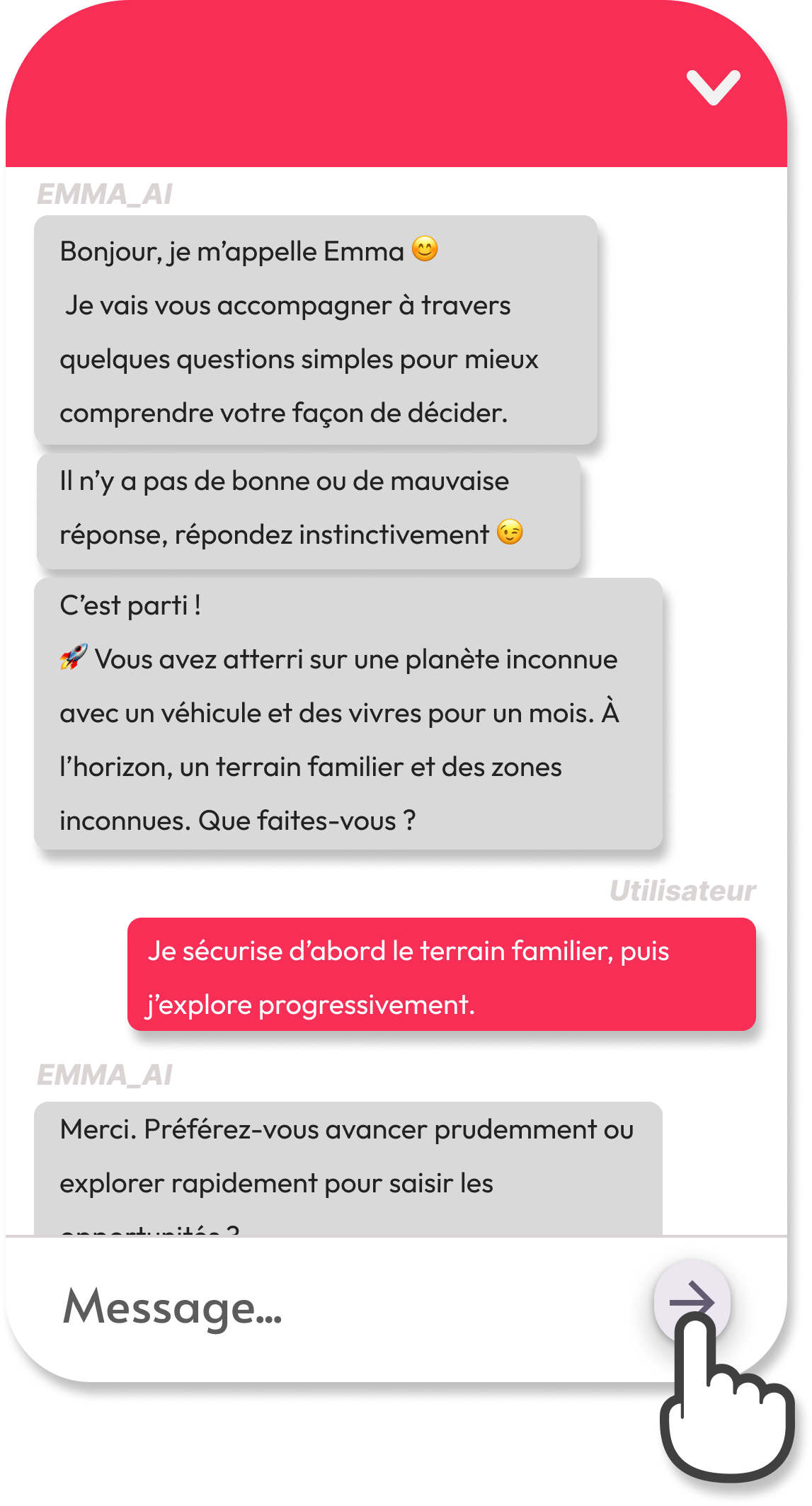Send the message with the arrow button

pyautogui.click(x=691, y=1300)
